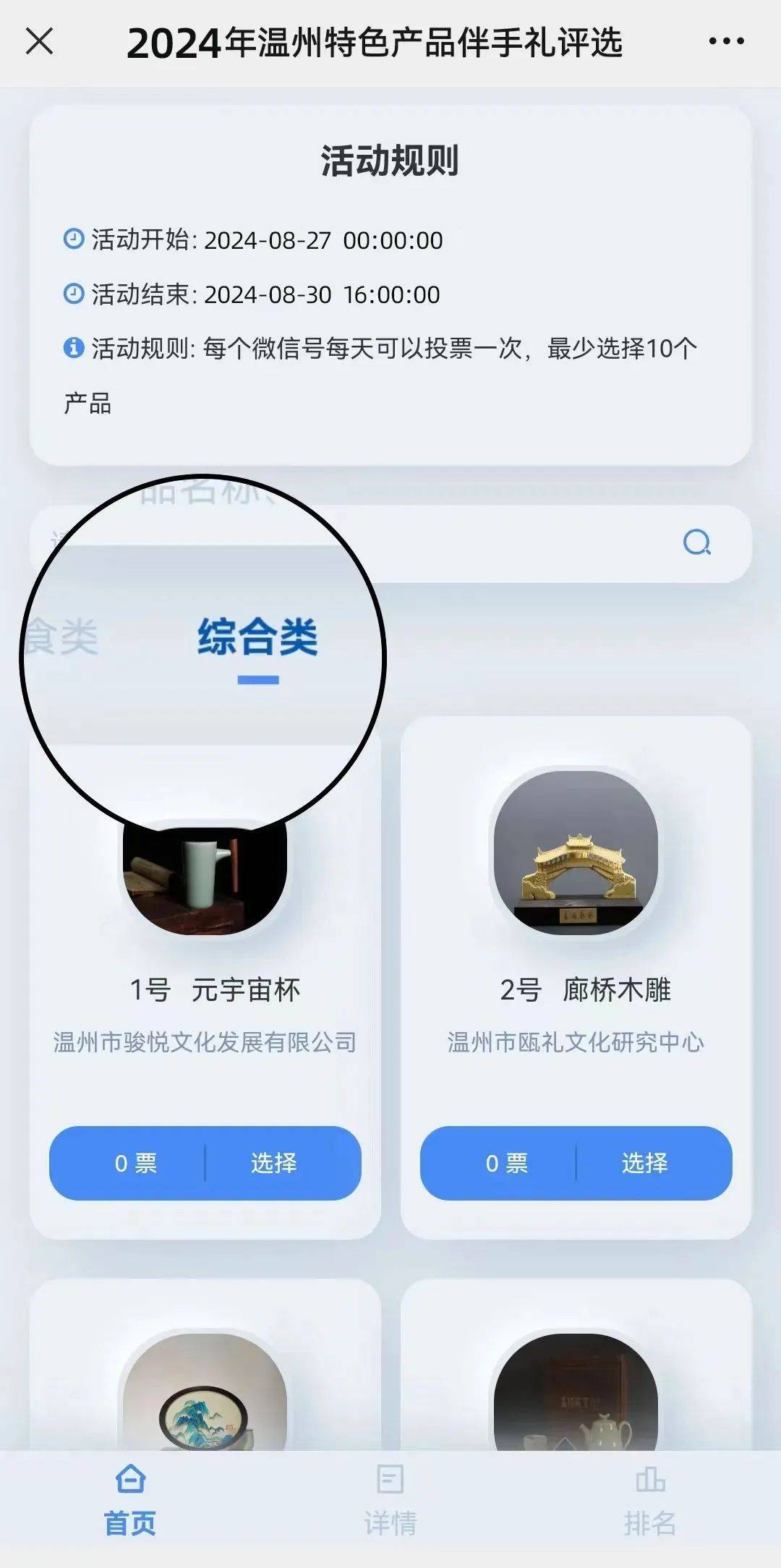The height and width of the screenshot is (1568, 781).
Task: Close the 2024年温州特色产品伴手礼评选 page
Action: click(x=40, y=42)
